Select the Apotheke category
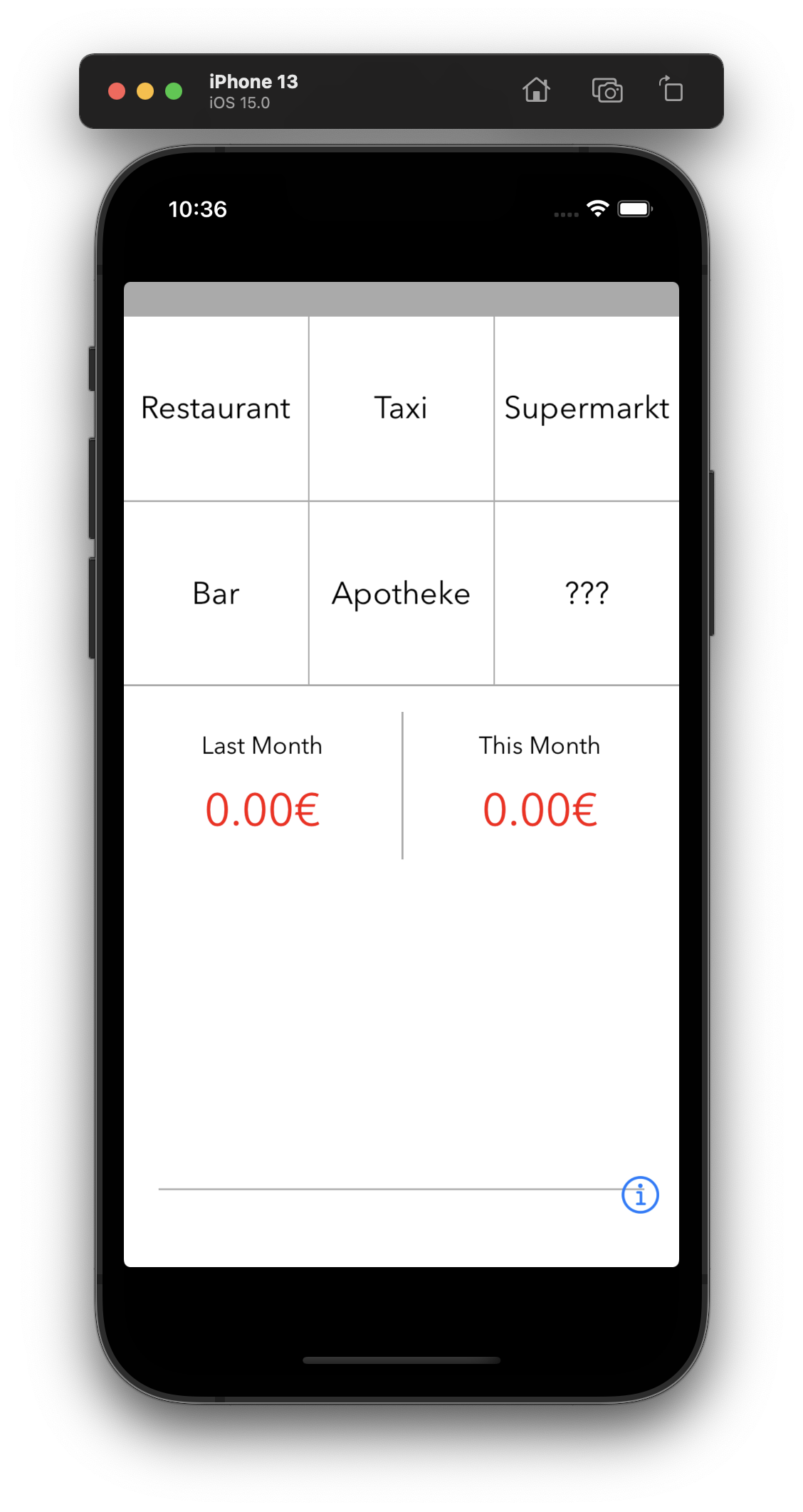 click(401, 593)
